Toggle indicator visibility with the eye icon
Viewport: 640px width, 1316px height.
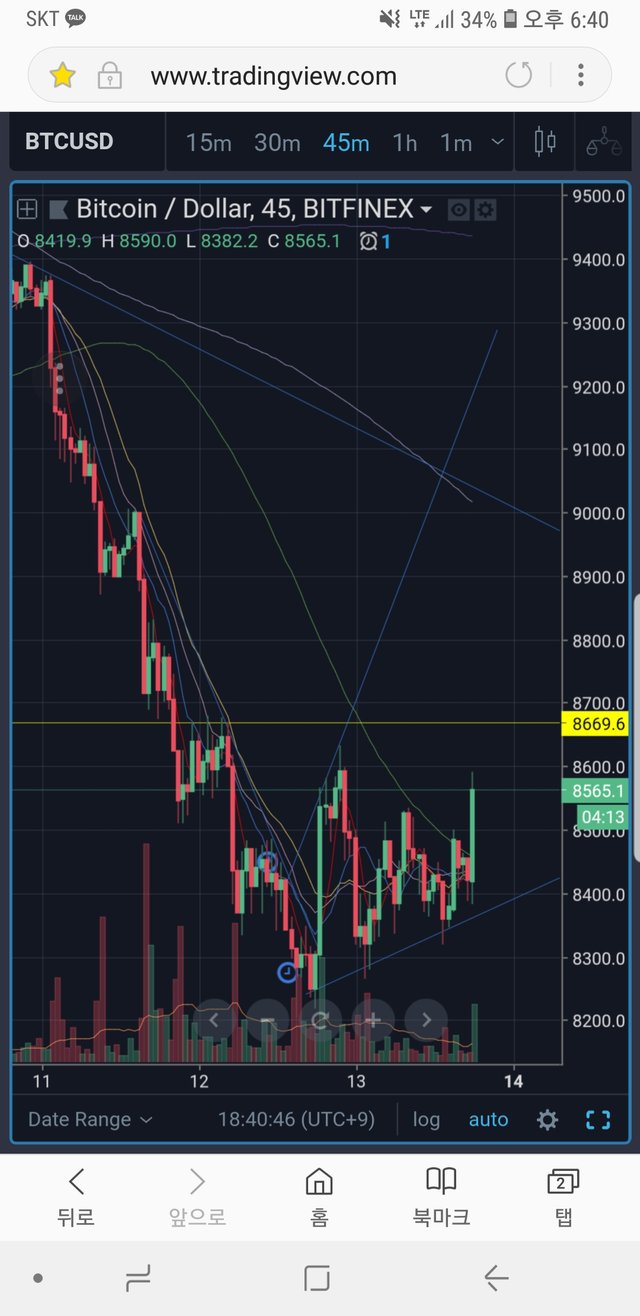point(459,209)
